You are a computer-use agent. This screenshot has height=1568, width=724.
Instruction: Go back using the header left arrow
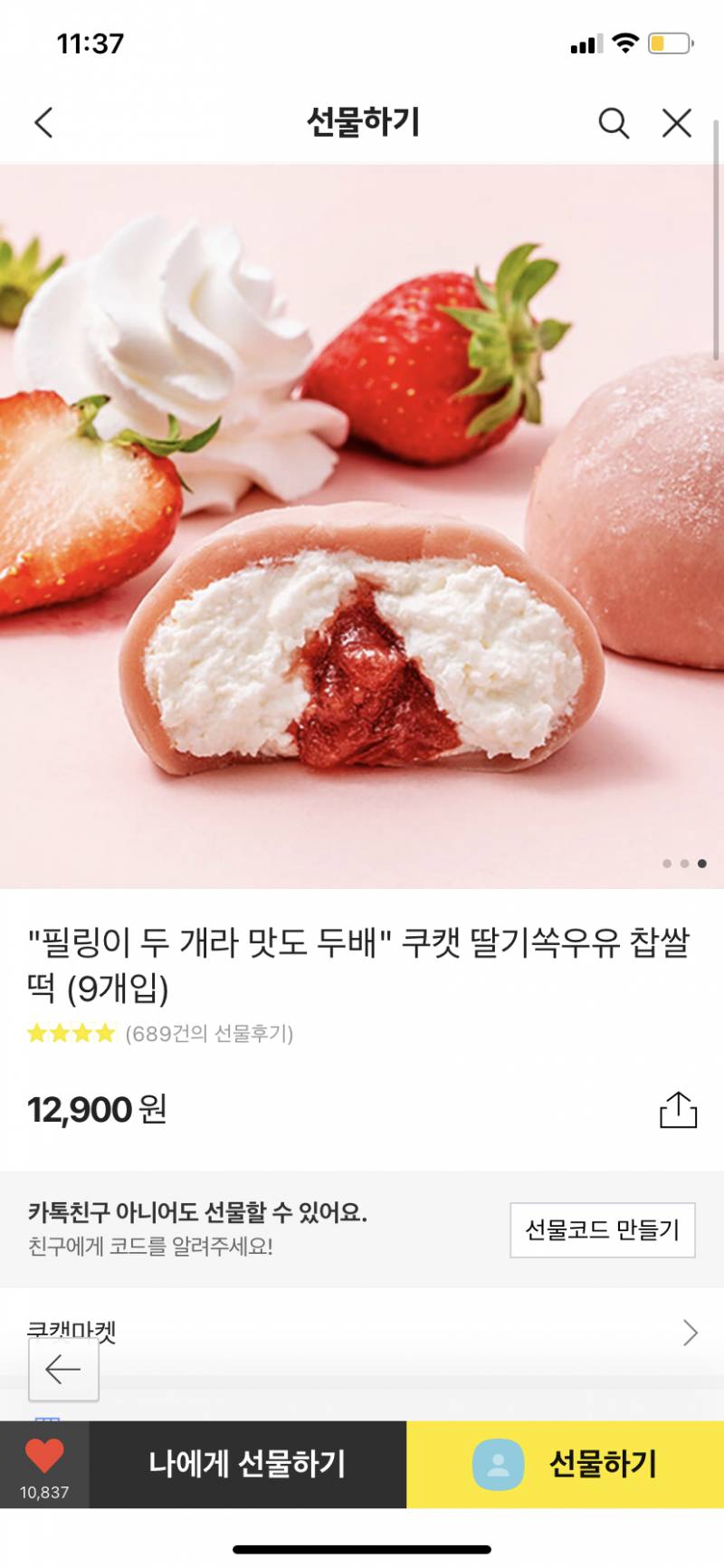click(45, 124)
